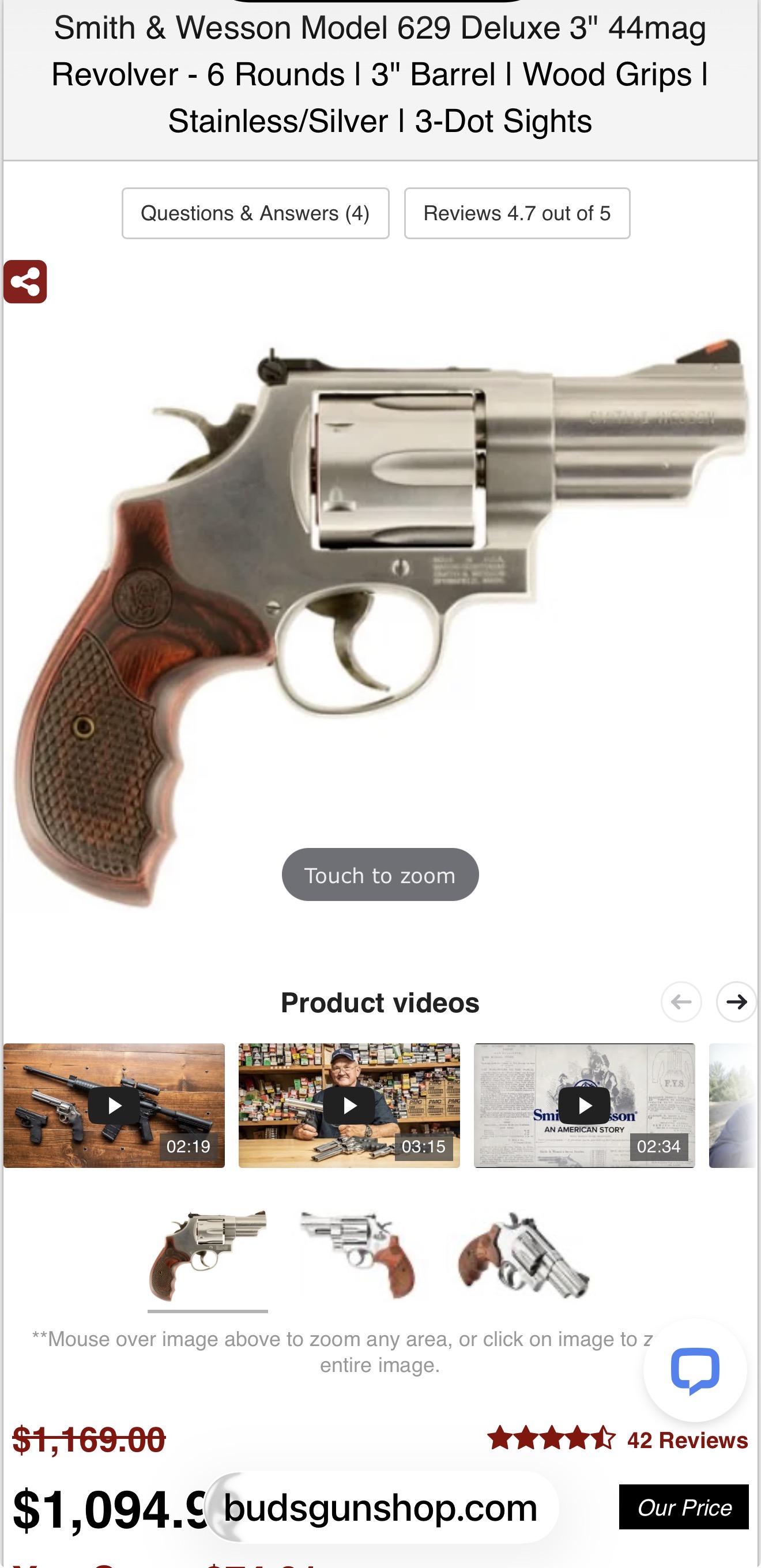Open the 42 Reviews link
Screen dimensions: 761x1568
point(687,1440)
